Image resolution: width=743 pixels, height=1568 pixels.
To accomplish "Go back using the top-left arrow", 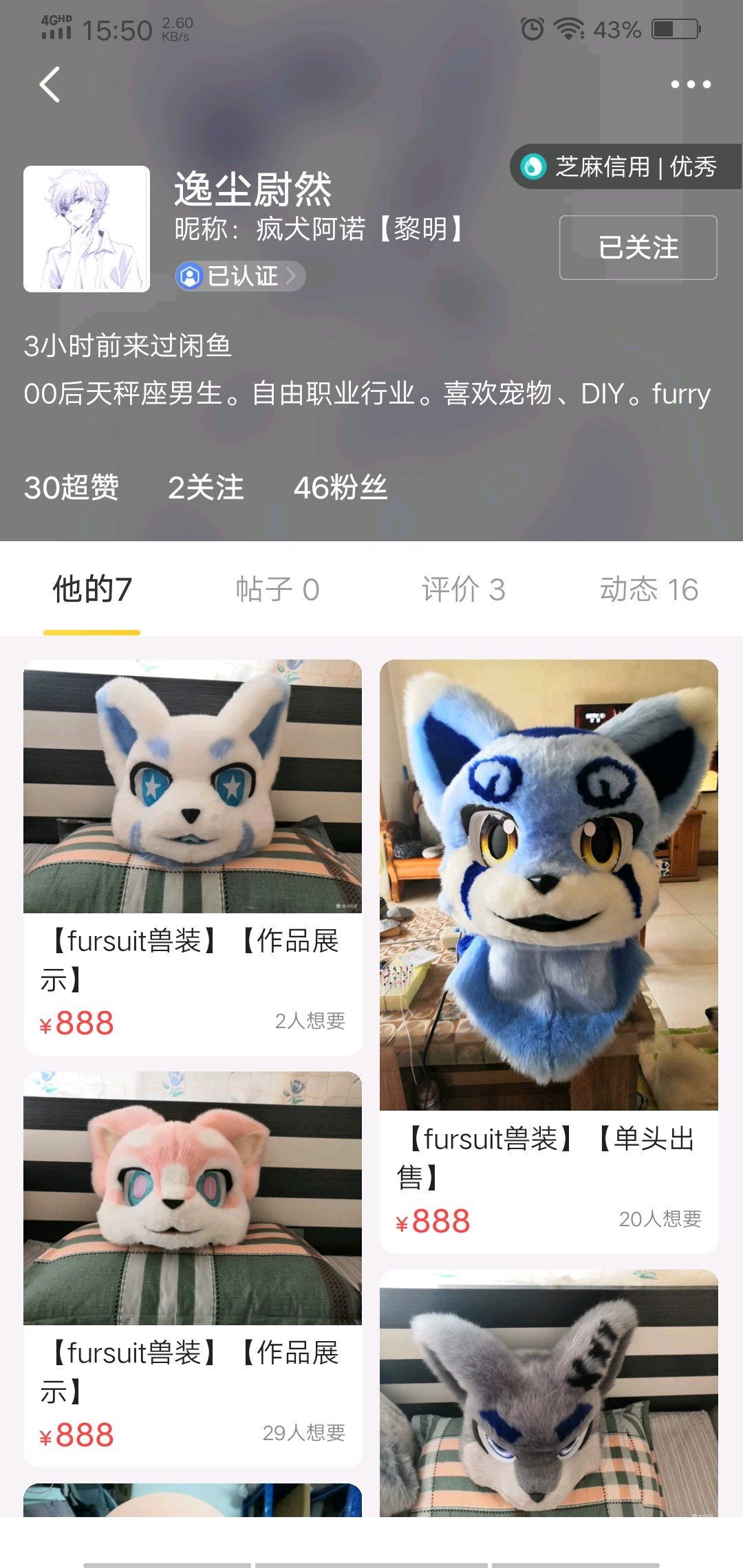I will click(50, 85).
